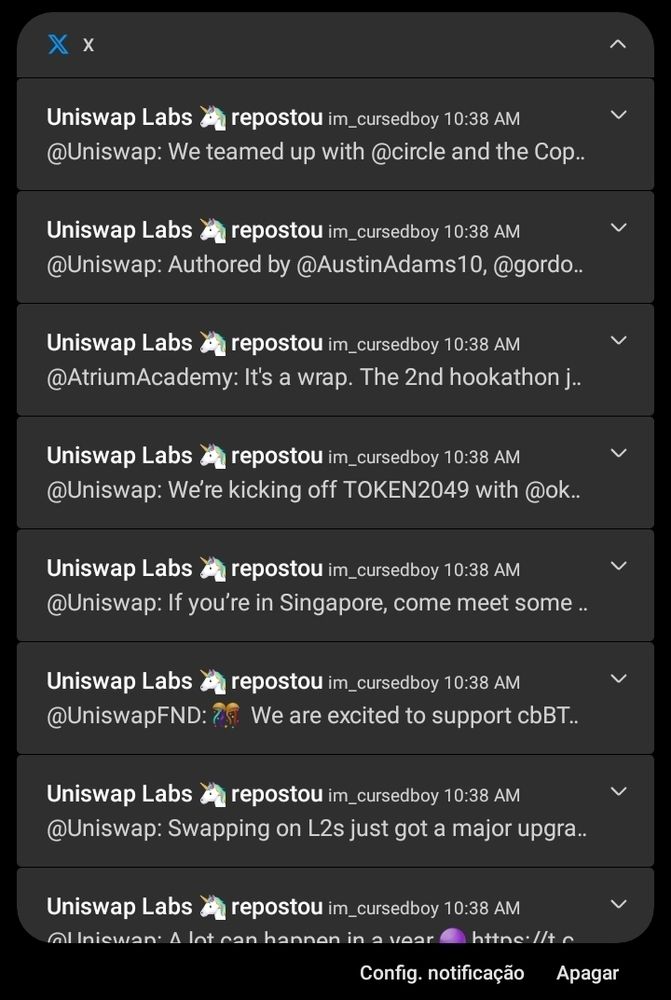Expand the 'Swapping on L2s' notification
This screenshot has width=671, height=1000.
point(618,792)
